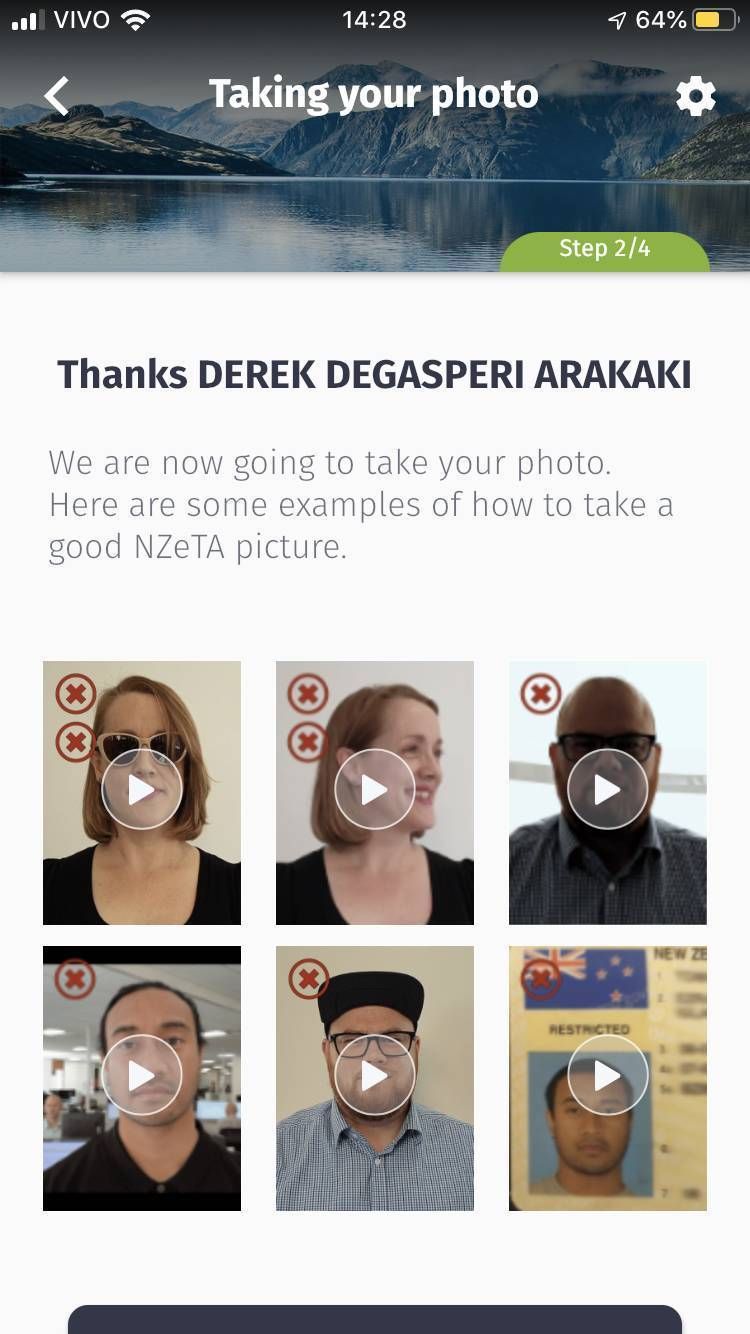
Task: Play the example video of the woman wearing sunglasses
Action: [x=142, y=790]
